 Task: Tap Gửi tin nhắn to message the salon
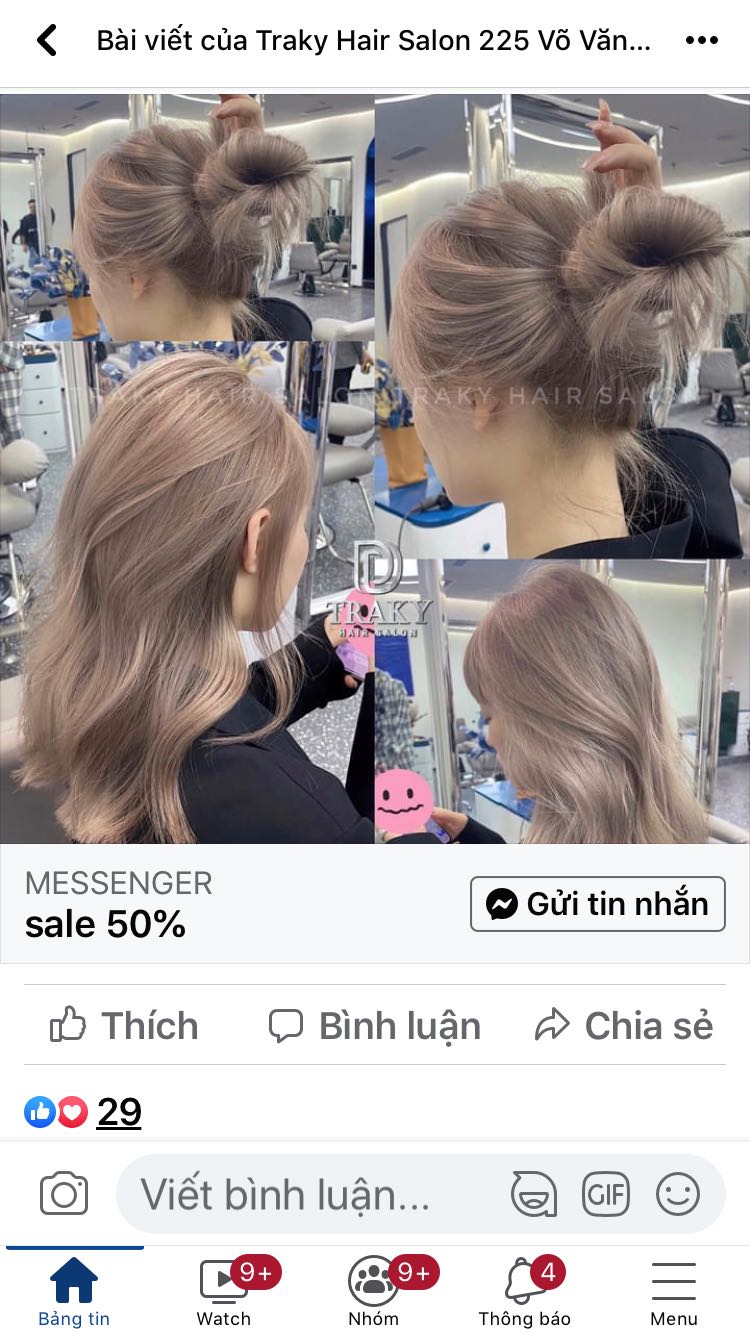tap(597, 903)
